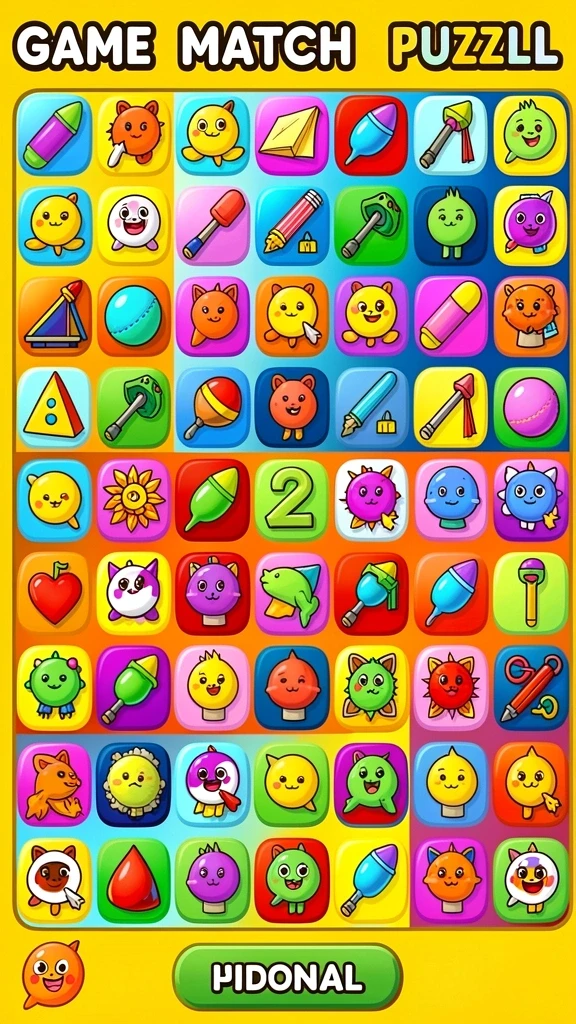Tap the red and yellow spinning top tile
Viewport: 576px width, 1024px height.
coord(212,408)
